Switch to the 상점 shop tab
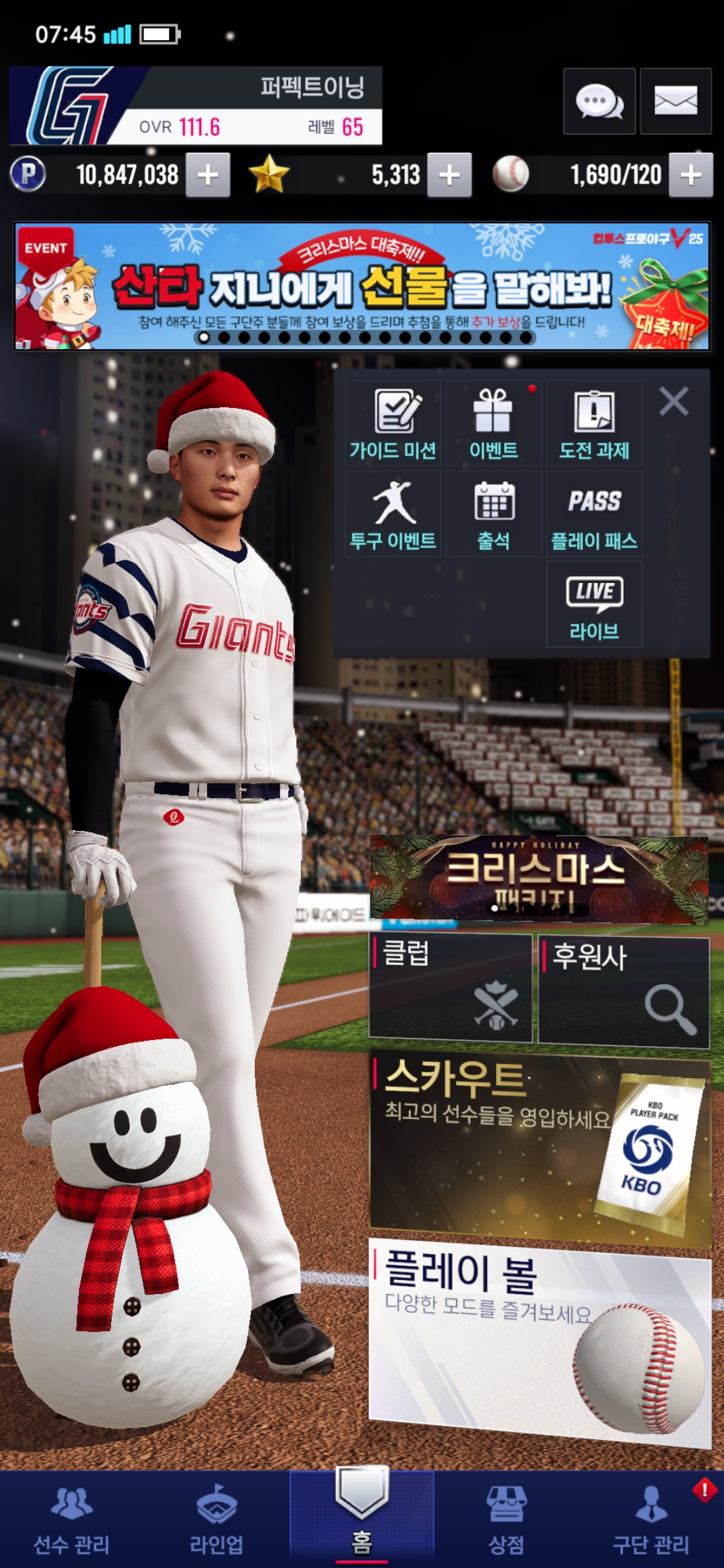Image resolution: width=724 pixels, height=1568 pixels. [507, 1520]
